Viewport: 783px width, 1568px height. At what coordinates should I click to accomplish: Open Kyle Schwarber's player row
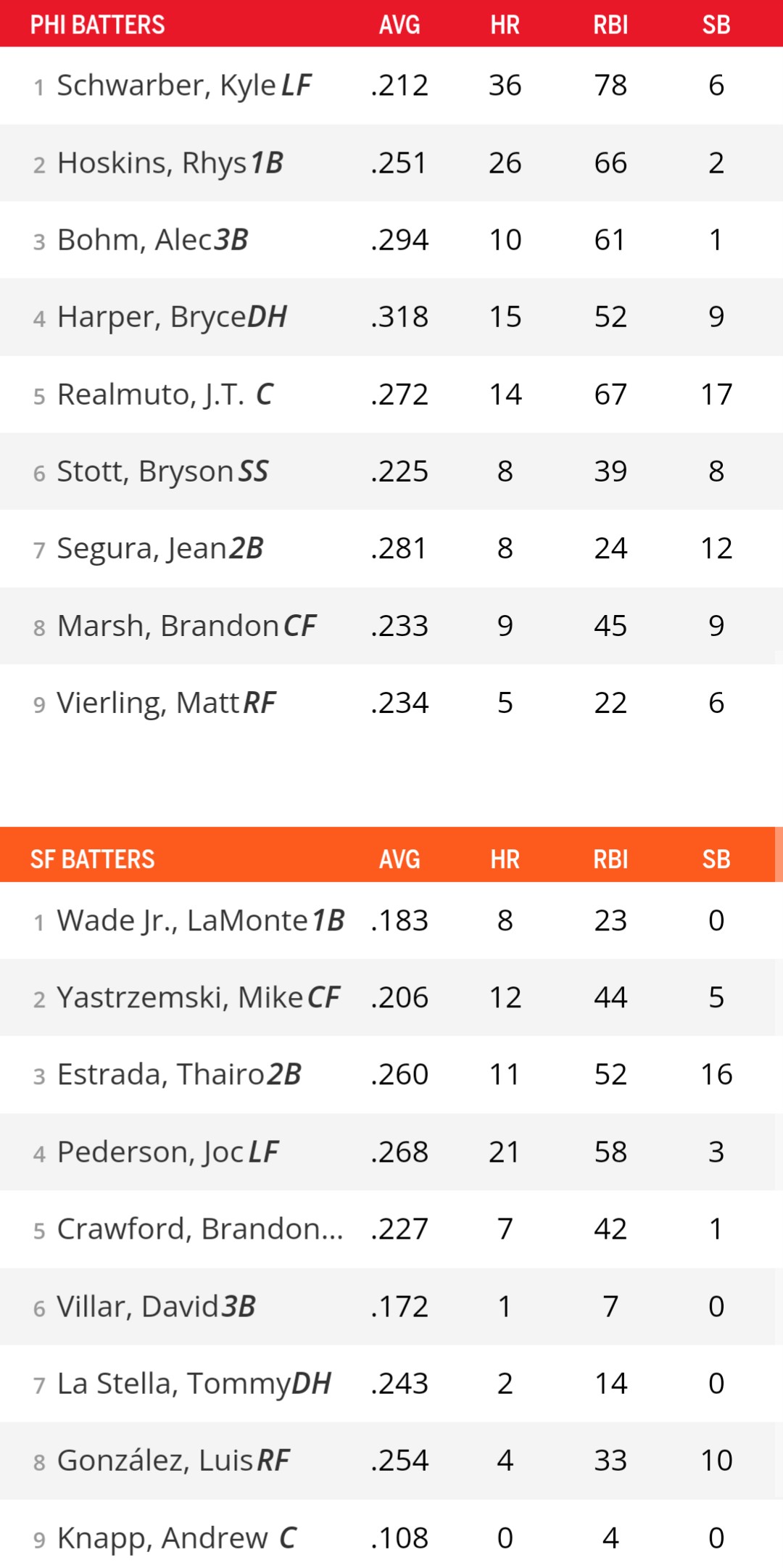tap(167, 86)
